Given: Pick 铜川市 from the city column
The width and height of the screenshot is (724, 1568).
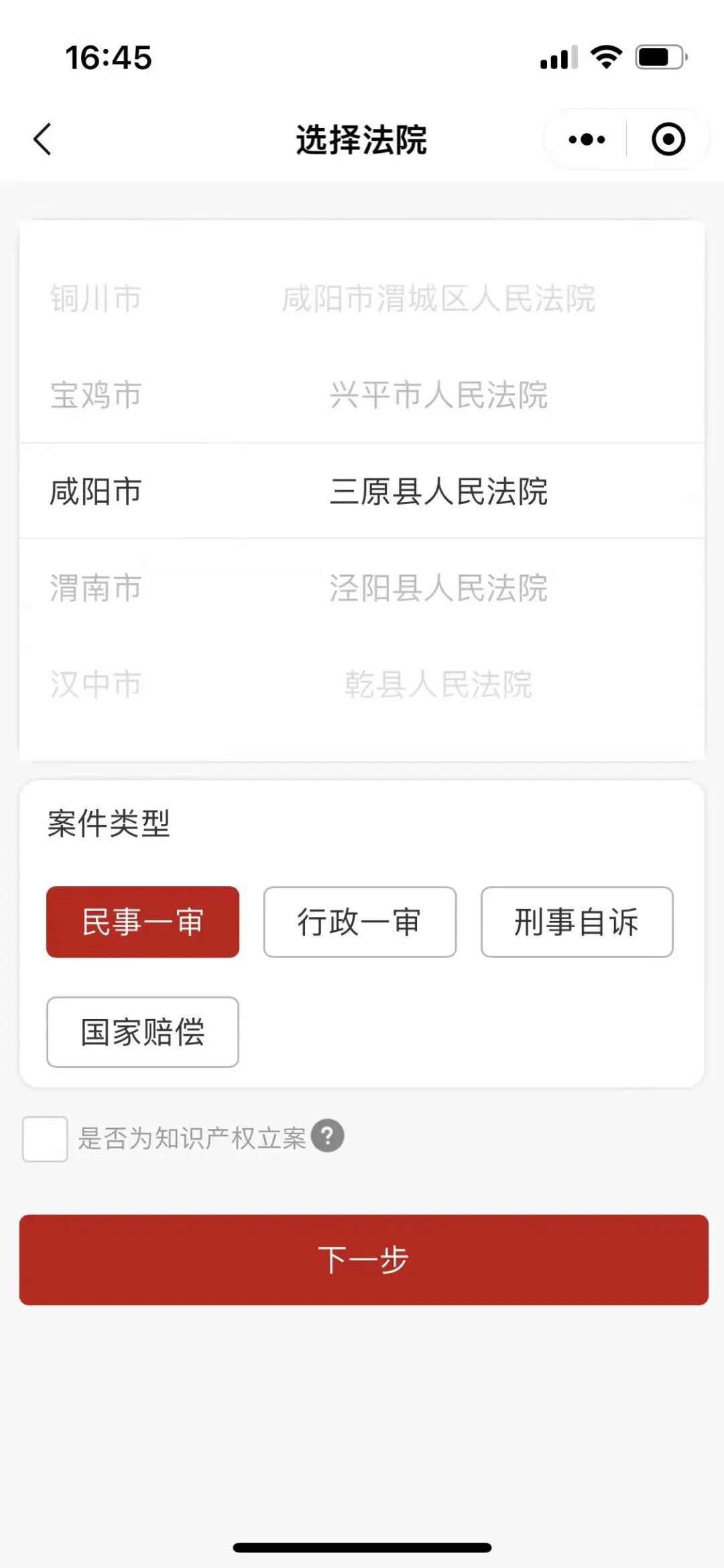Looking at the screenshot, I should (96, 298).
